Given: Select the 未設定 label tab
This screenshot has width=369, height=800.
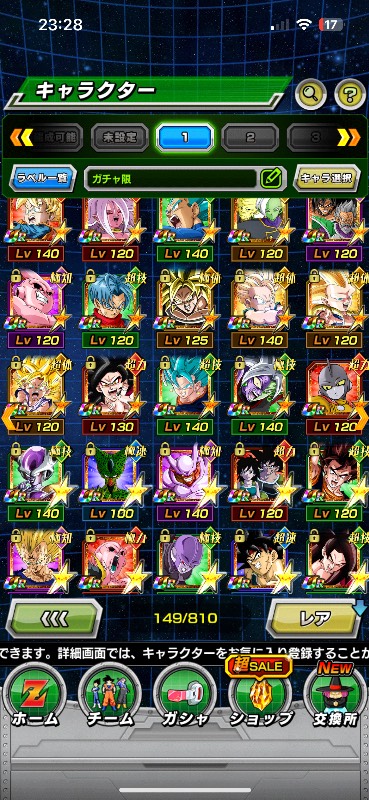Looking at the screenshot, I should [x=120, y=137].
